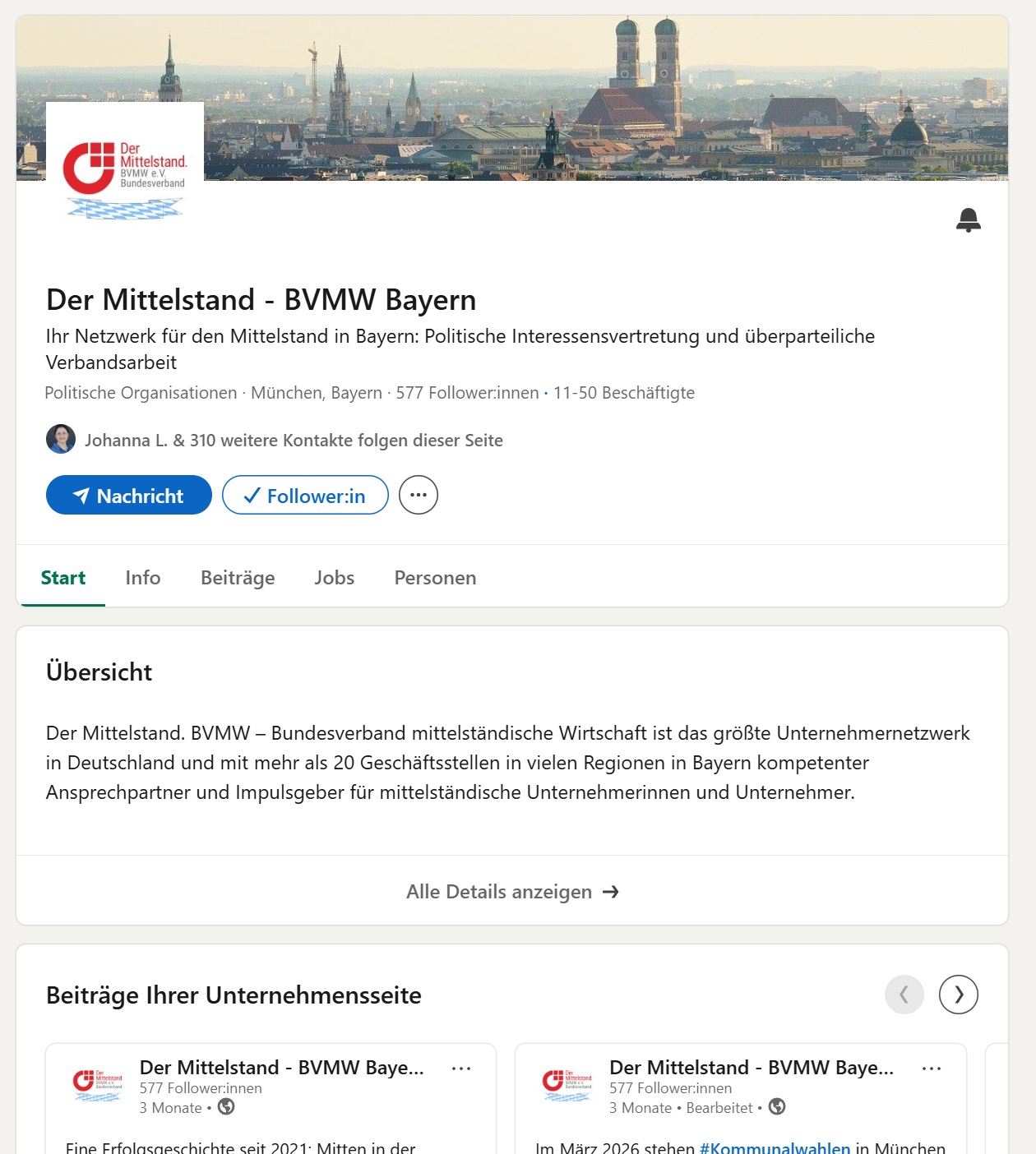Open the Erfolgsgeschichte seit 2021 post
This screenshot has height=1154, width=1036.
pos(240,1147)
